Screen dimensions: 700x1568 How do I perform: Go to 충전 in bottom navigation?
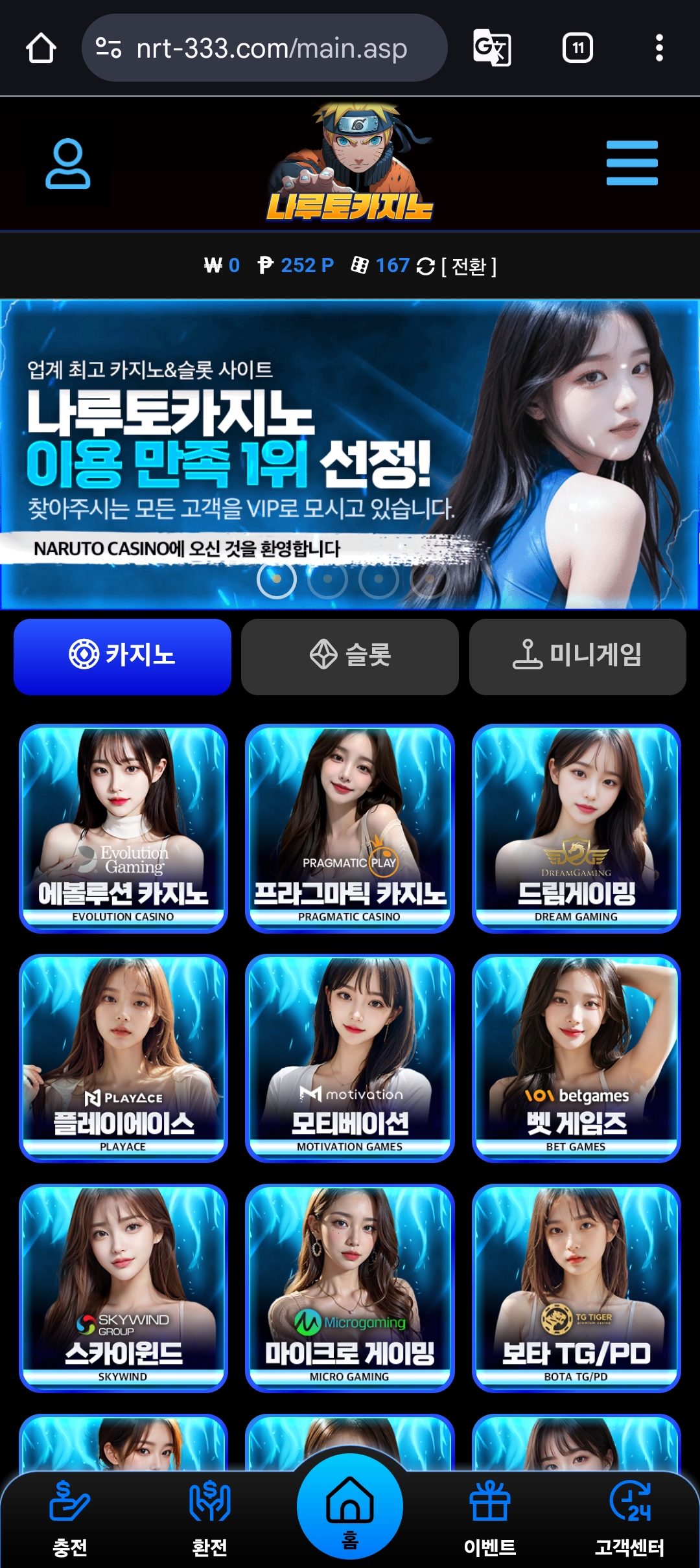[70, 1519]
